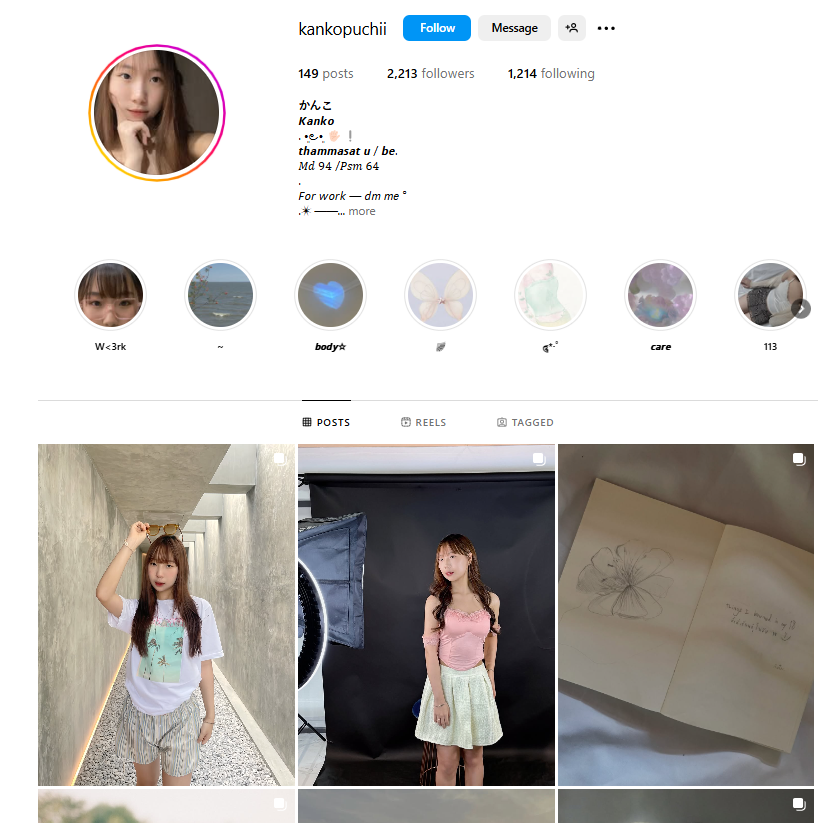840x823 pixels.
Task: Open the sea-view story highlight labeled ~
Action: 220,296
